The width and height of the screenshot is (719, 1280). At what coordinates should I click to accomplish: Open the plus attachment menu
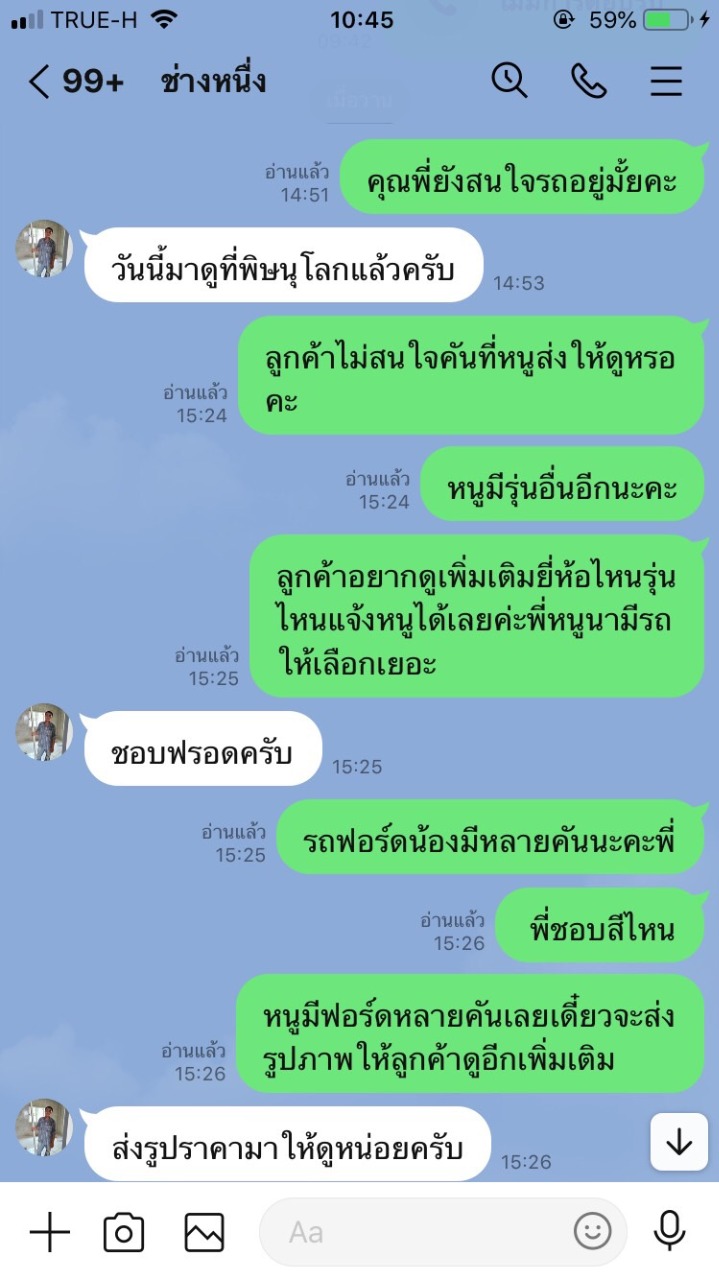pos(49,1232)
